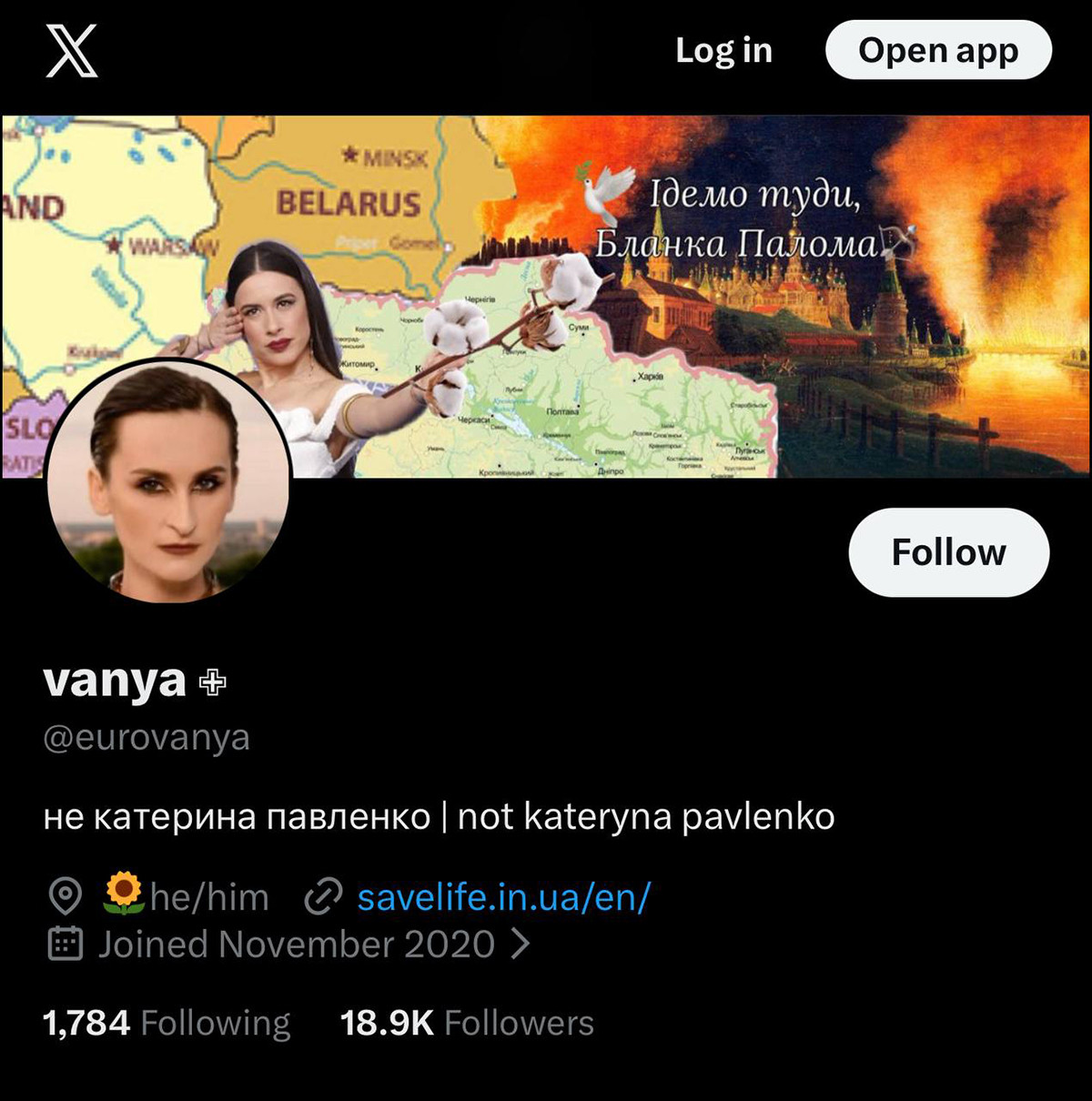Viewport: 1092px width, 1101px height.
Task: Tap the Open app button
Action: click(938, 51)
